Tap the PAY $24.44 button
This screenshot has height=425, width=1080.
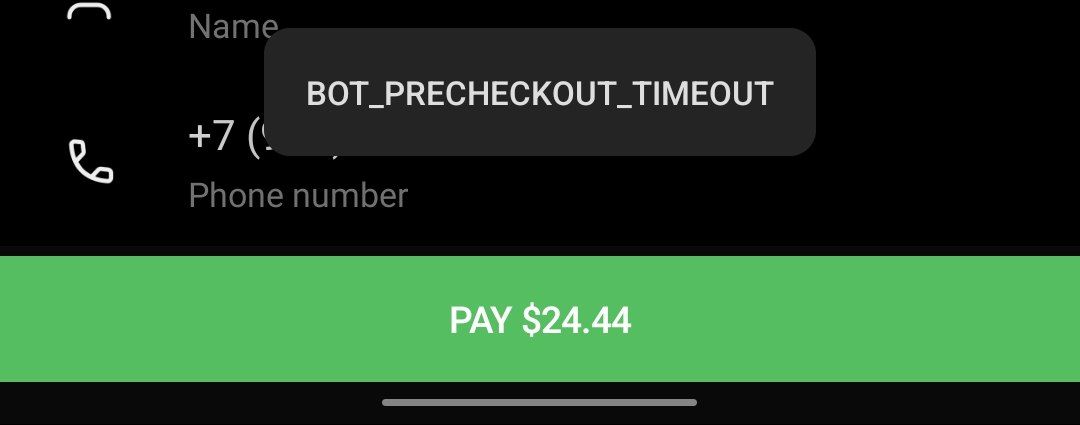point(540,320)
